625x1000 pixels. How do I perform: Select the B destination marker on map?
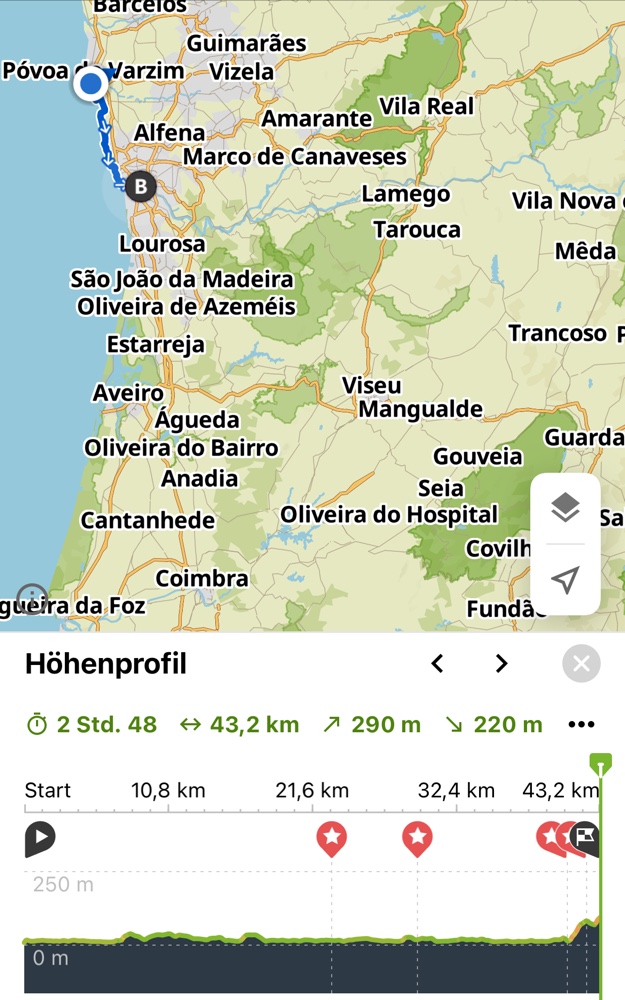click(x=140, y=186)
